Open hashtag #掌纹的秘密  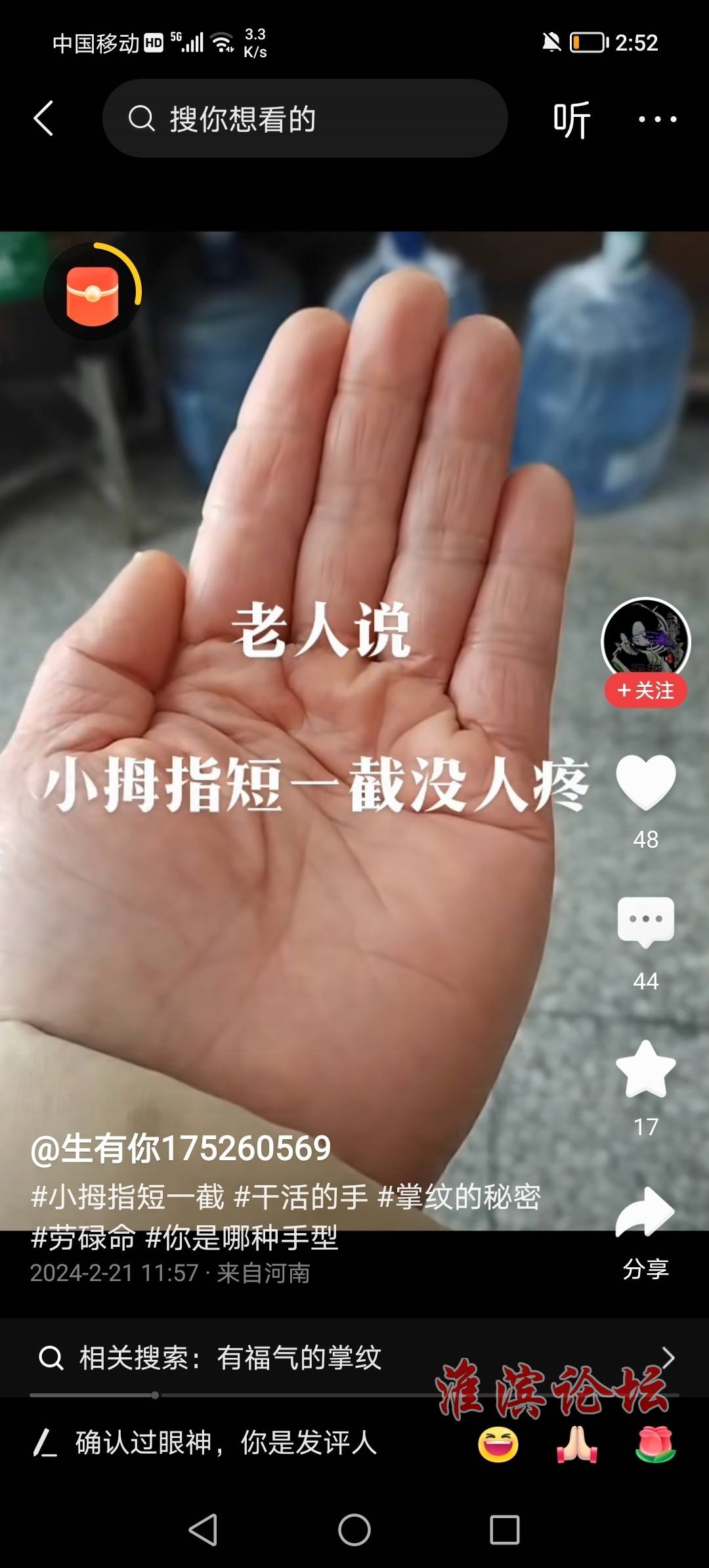(460, 1197)
